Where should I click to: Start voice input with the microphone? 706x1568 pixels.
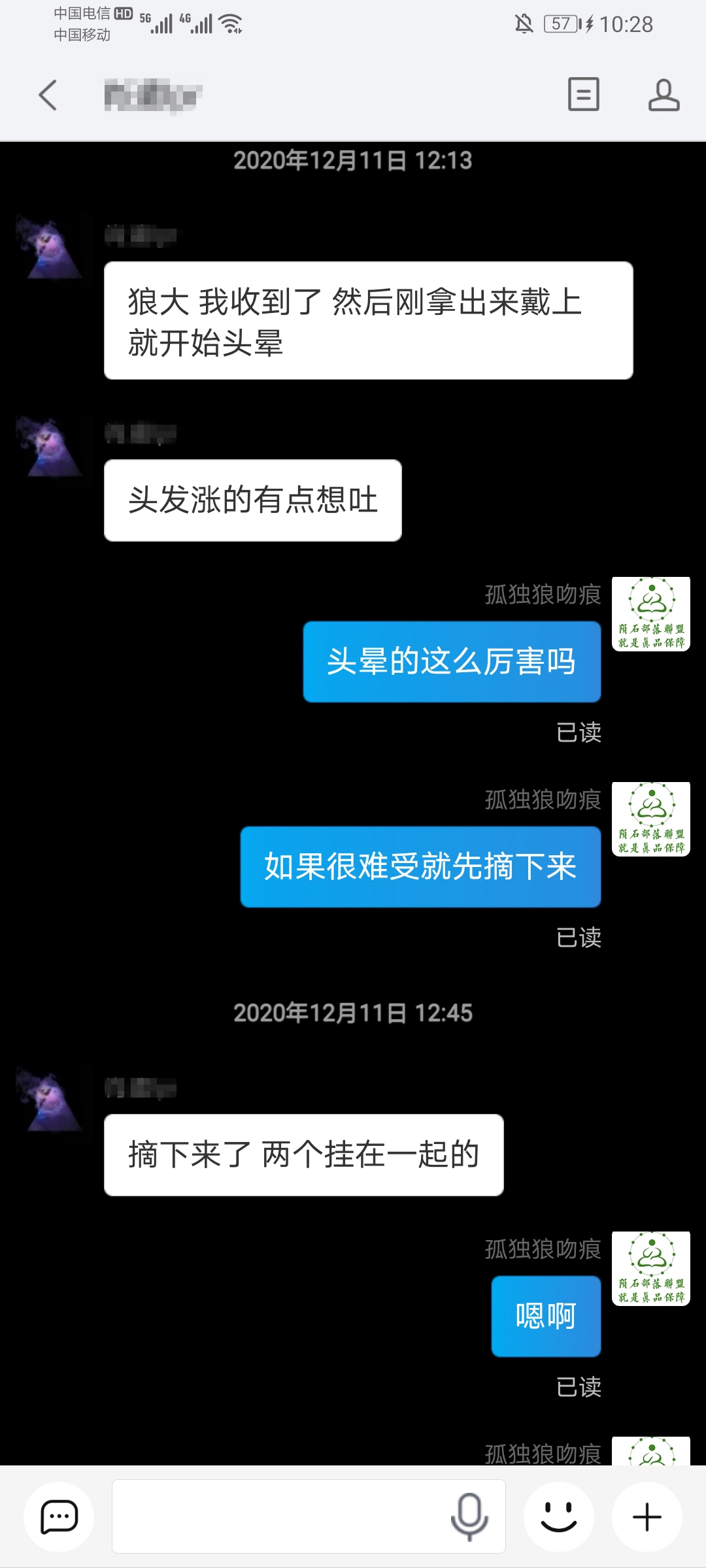[x=469, y=1516]
